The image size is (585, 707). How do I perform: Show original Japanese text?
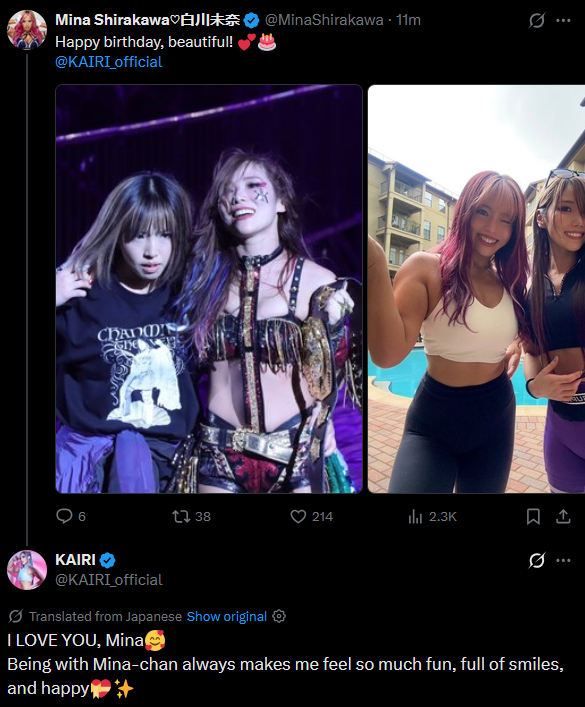point(226,616)
